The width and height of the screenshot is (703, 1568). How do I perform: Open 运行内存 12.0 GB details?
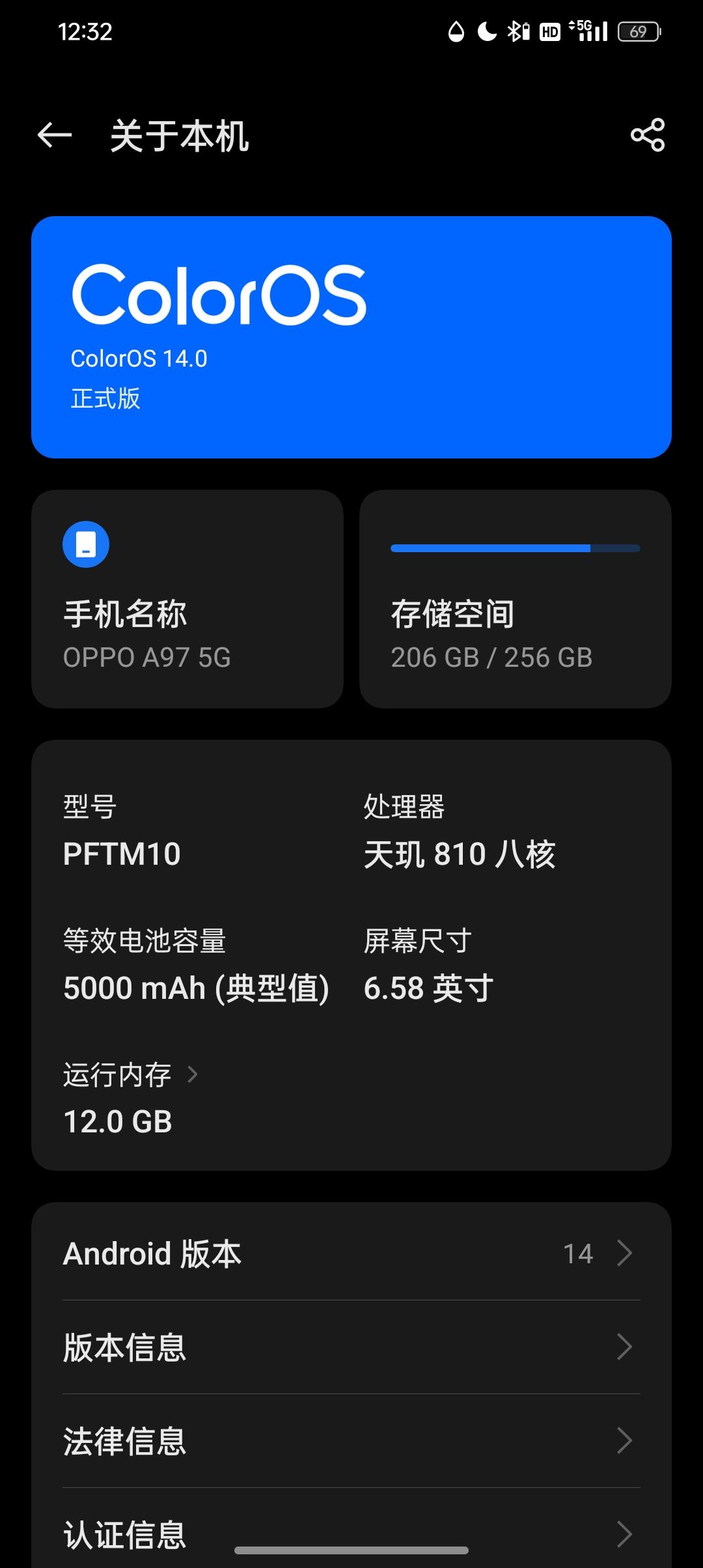click(x=130, y=1098)
